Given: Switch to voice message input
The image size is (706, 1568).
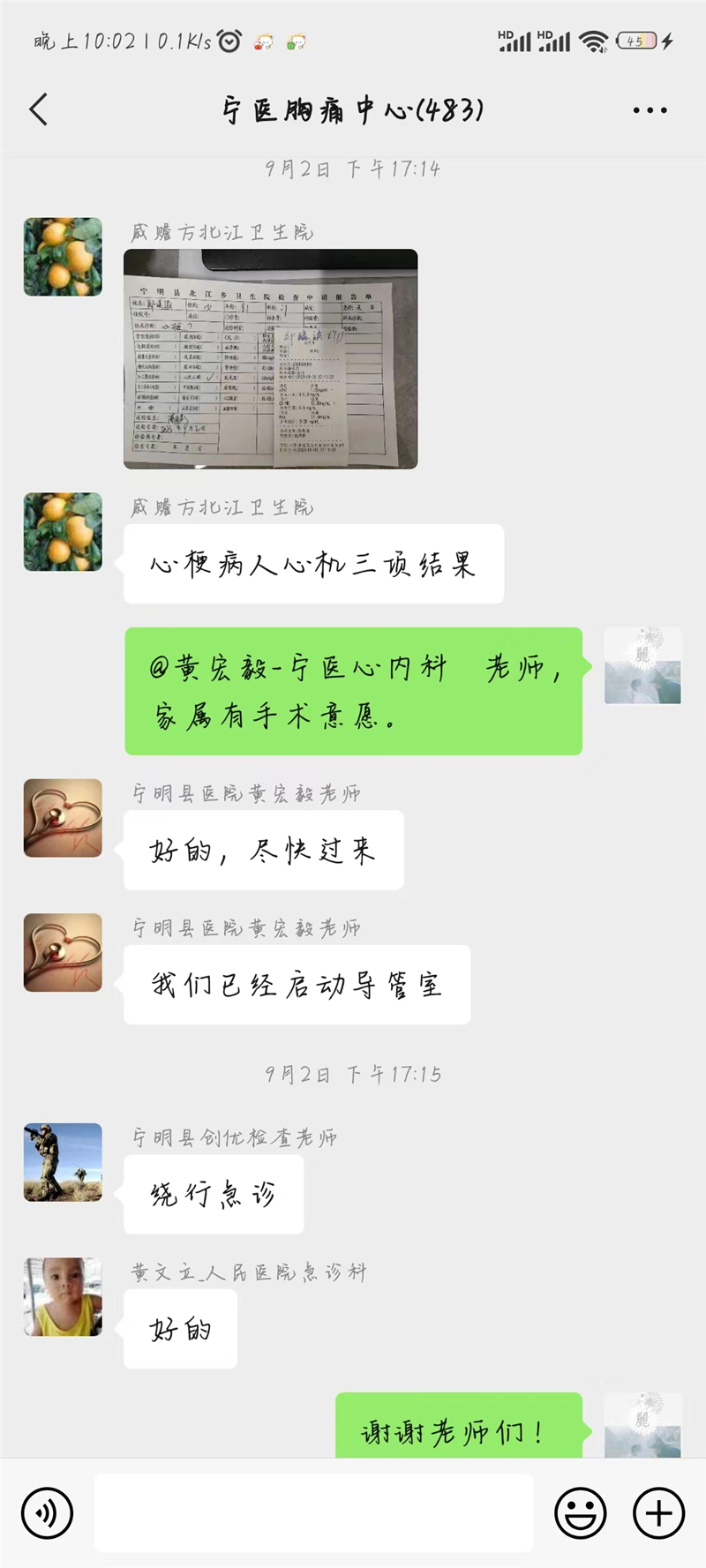Looking at the screenshot, I should pos(47,1513).
